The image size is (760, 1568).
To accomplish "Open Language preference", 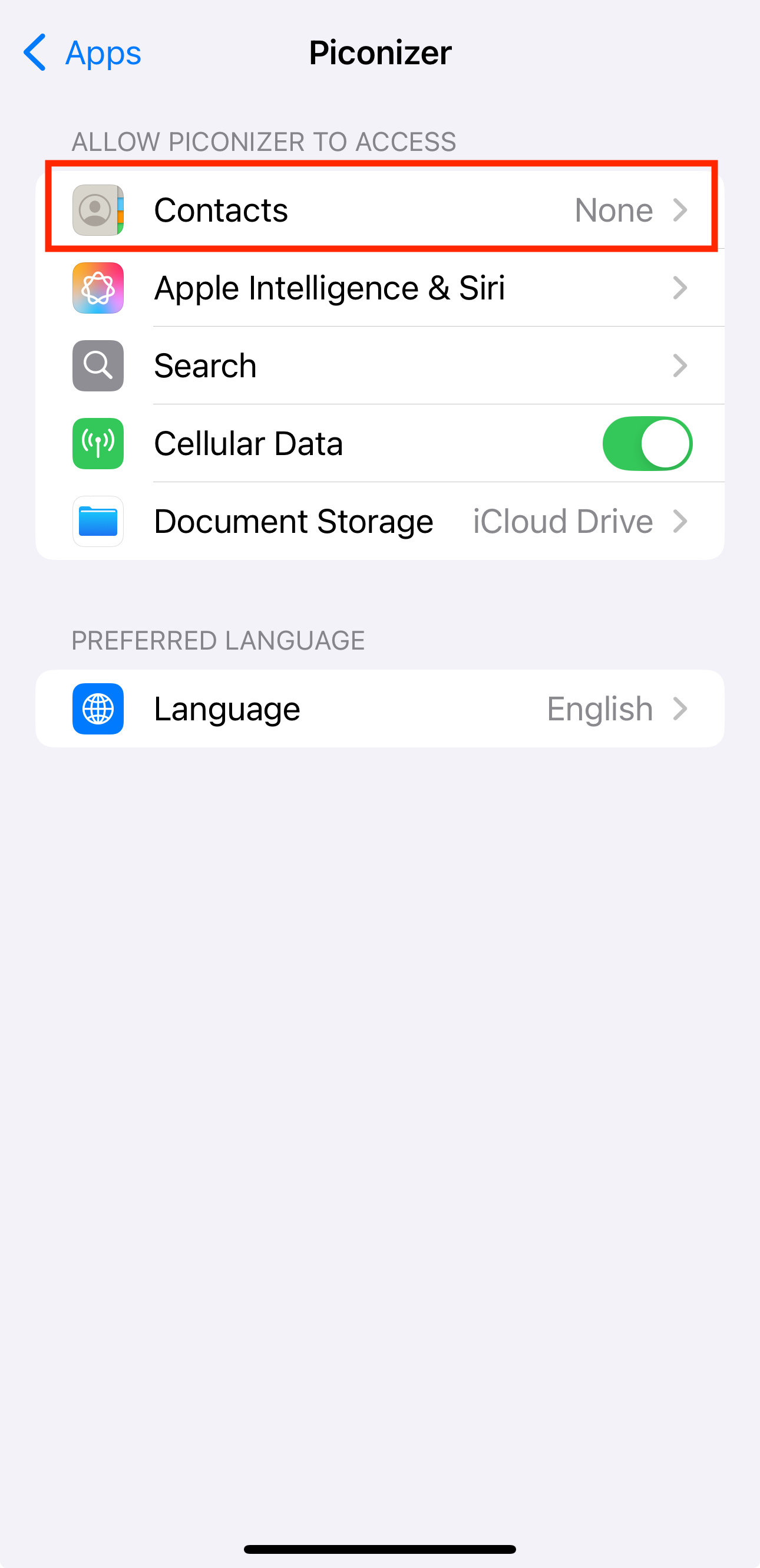I will [379, 709].
